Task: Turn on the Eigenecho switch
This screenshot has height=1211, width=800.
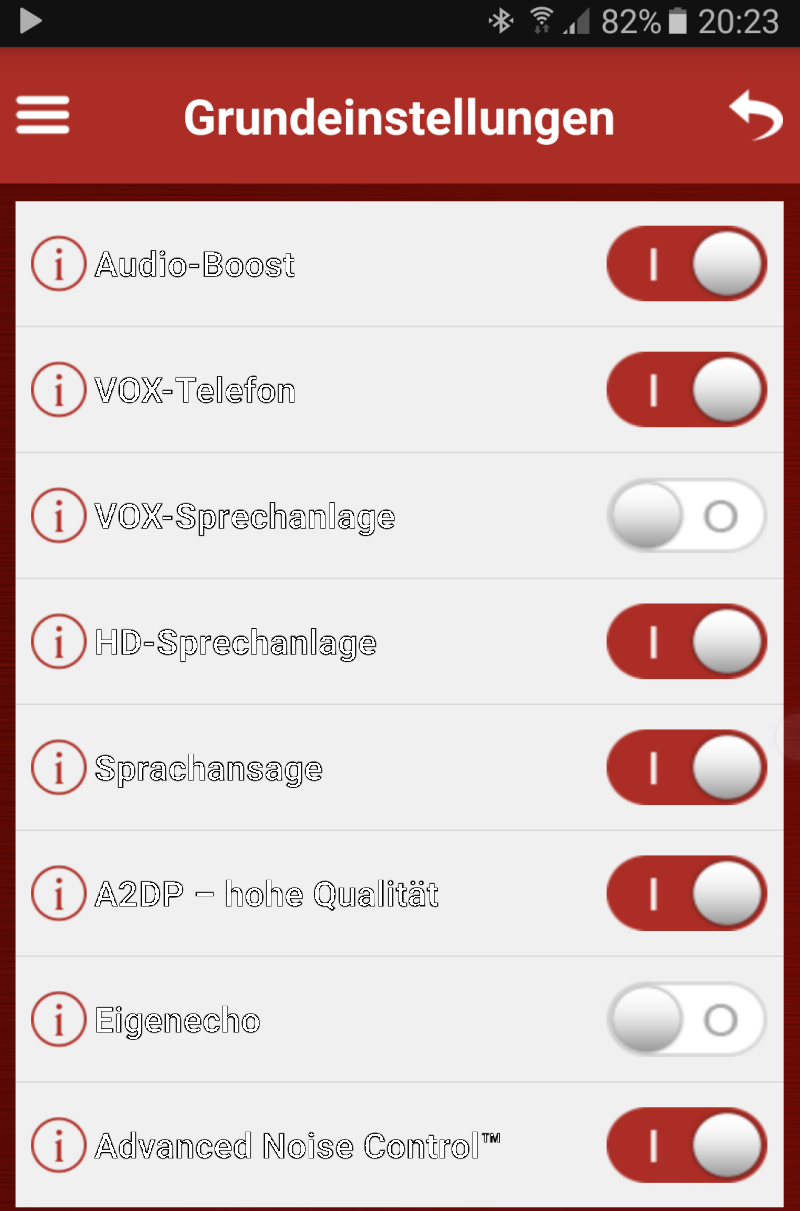Action: point(686,1020)
